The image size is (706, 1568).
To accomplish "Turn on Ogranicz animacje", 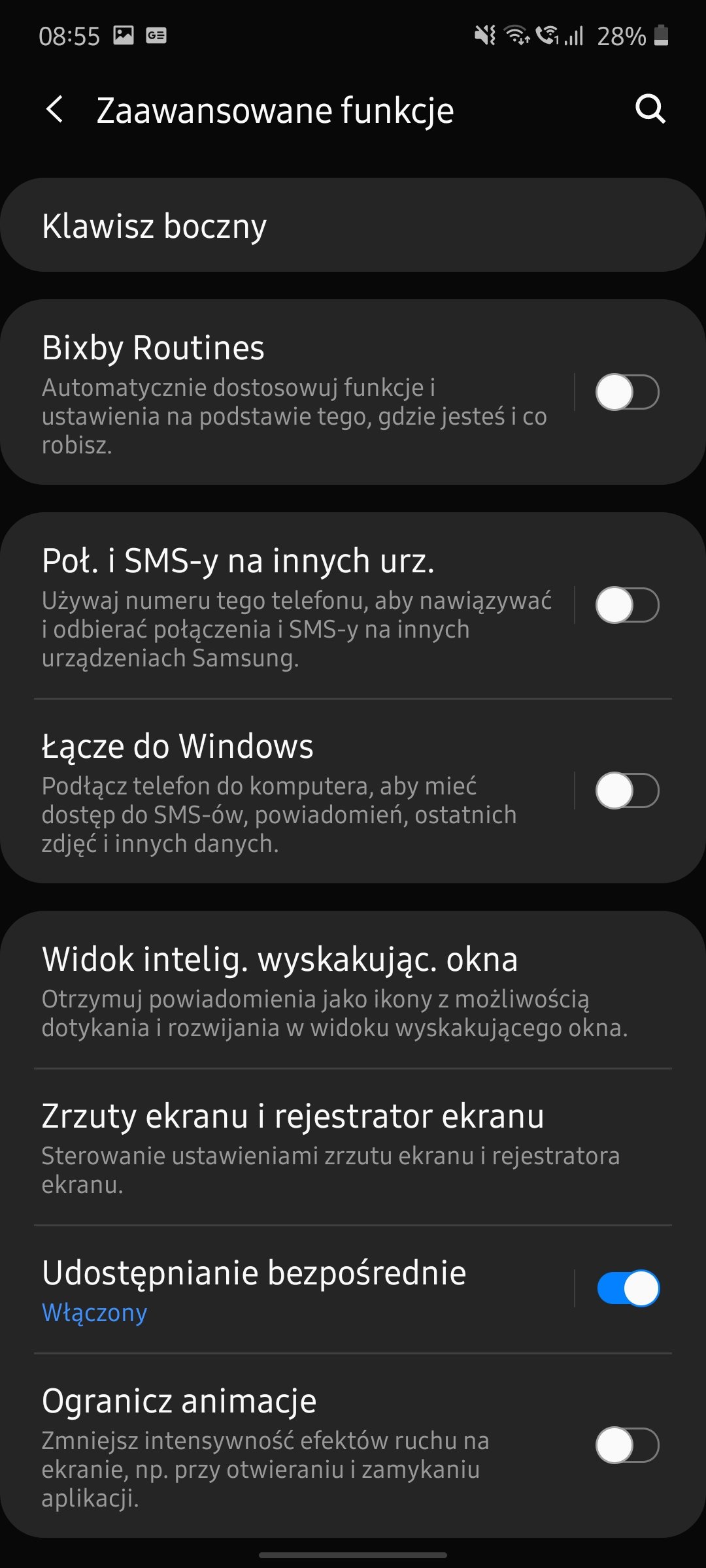I will click(x=627, y=1445).
